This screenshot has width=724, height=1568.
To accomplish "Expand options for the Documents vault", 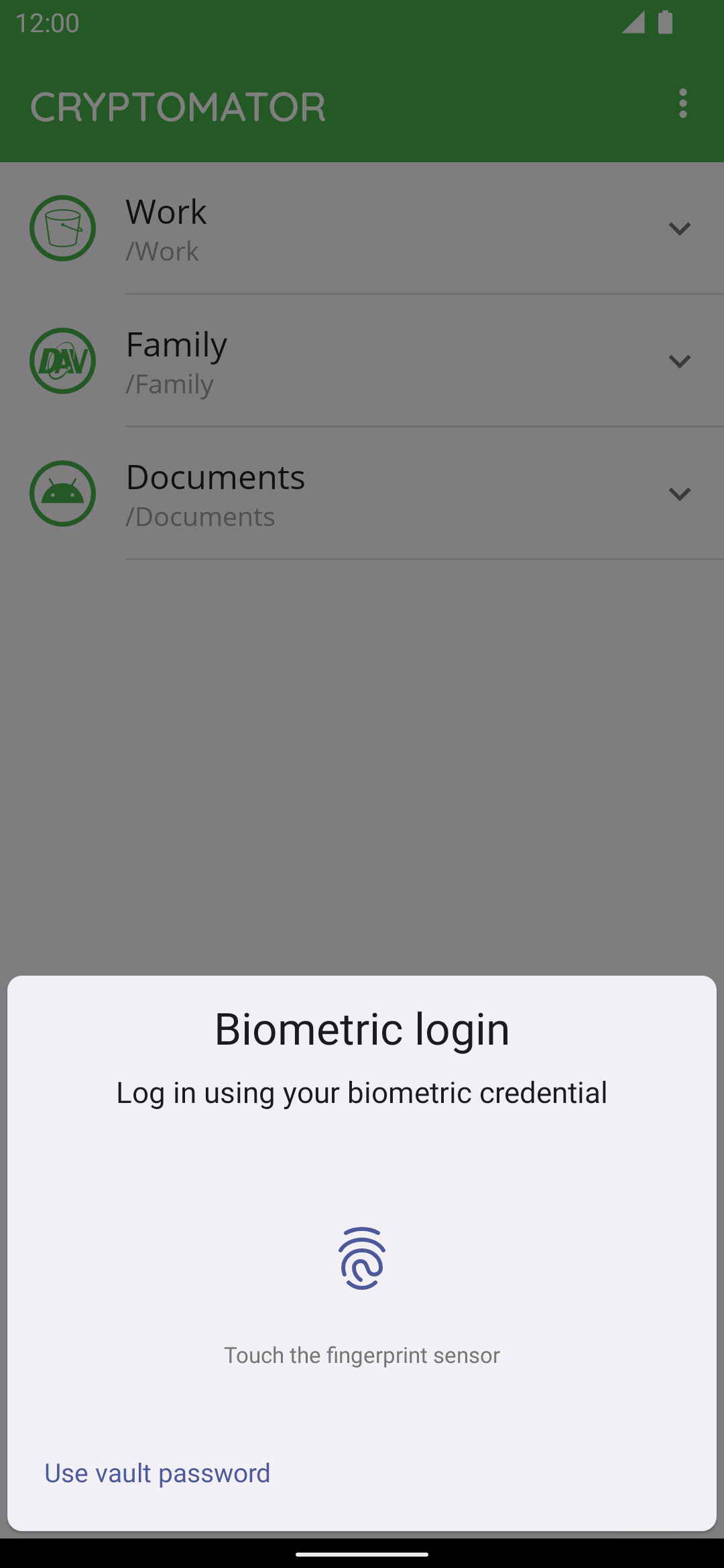I will click(679, 495).
